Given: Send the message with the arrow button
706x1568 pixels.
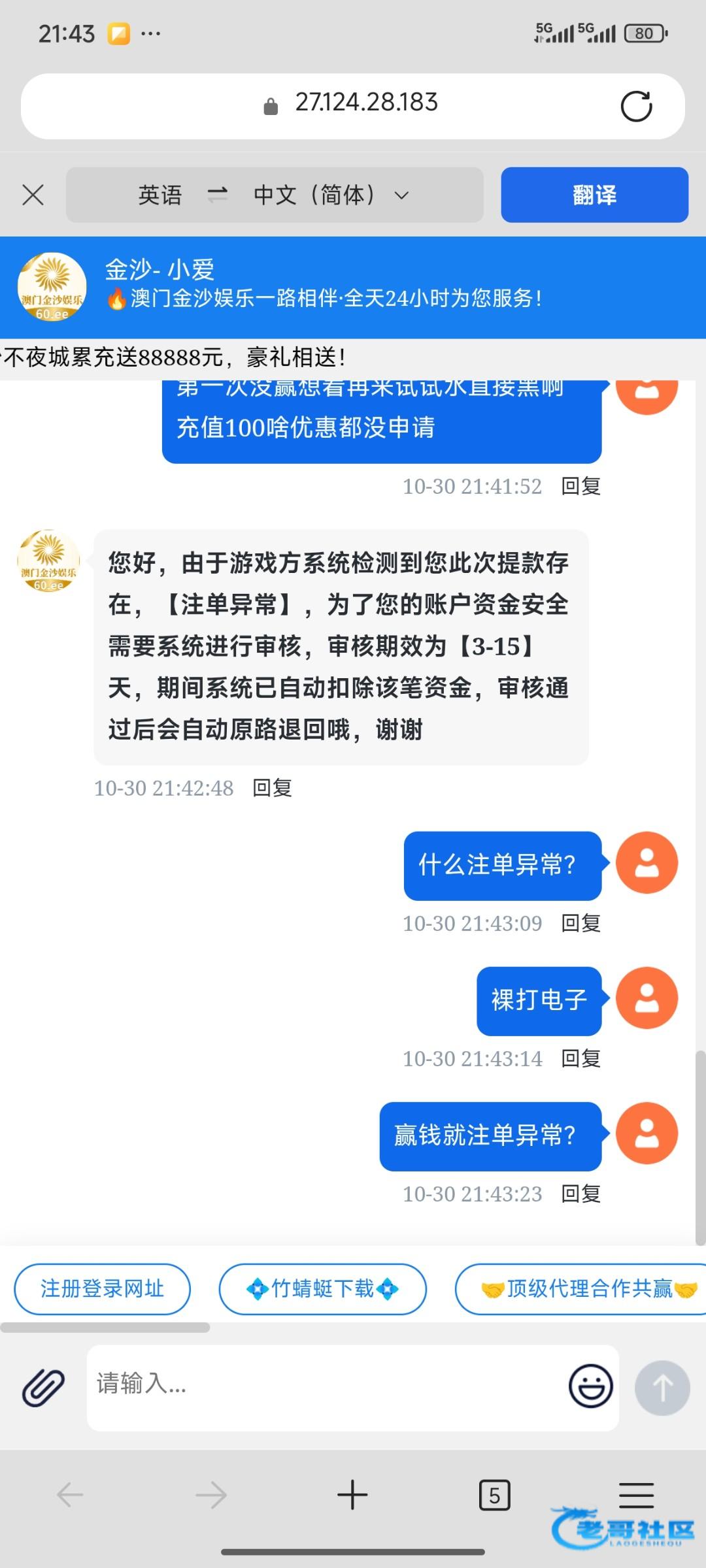Looking at the screenshot, I should click(662, 1387).
